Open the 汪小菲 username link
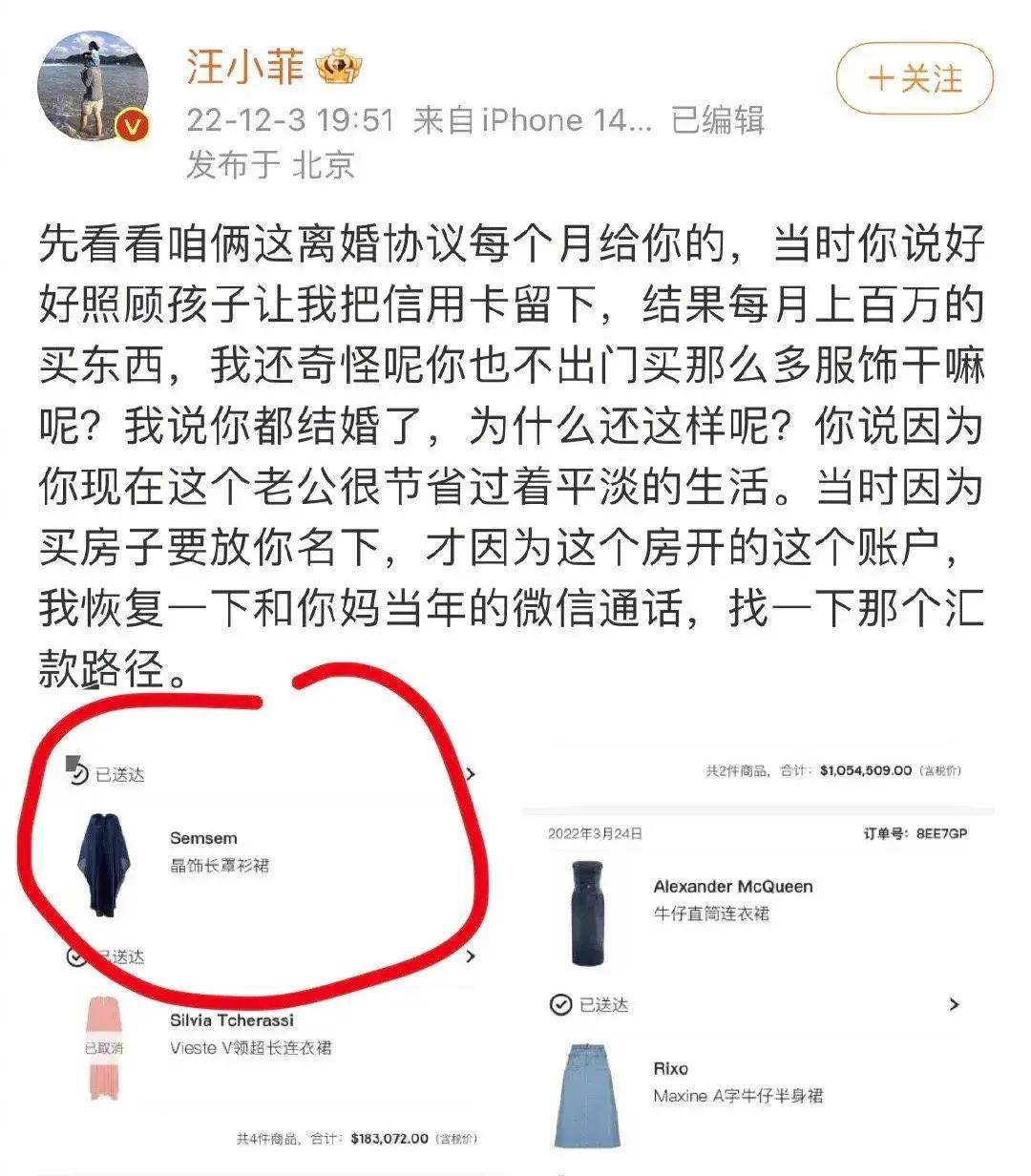The width and height of the screenshot is (1031, 1176). coord(244,66)
